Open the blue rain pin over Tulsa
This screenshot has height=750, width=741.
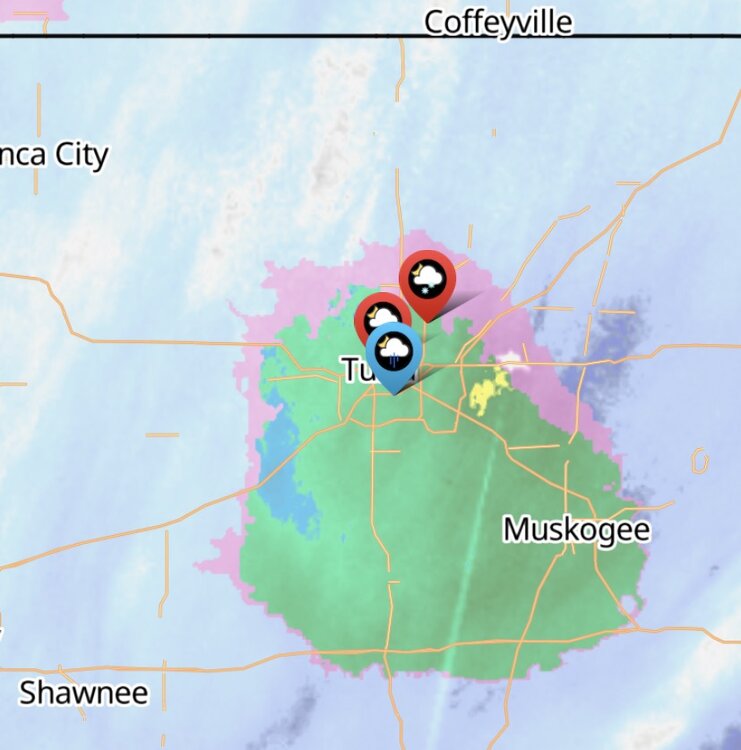[x=392, y=352]
